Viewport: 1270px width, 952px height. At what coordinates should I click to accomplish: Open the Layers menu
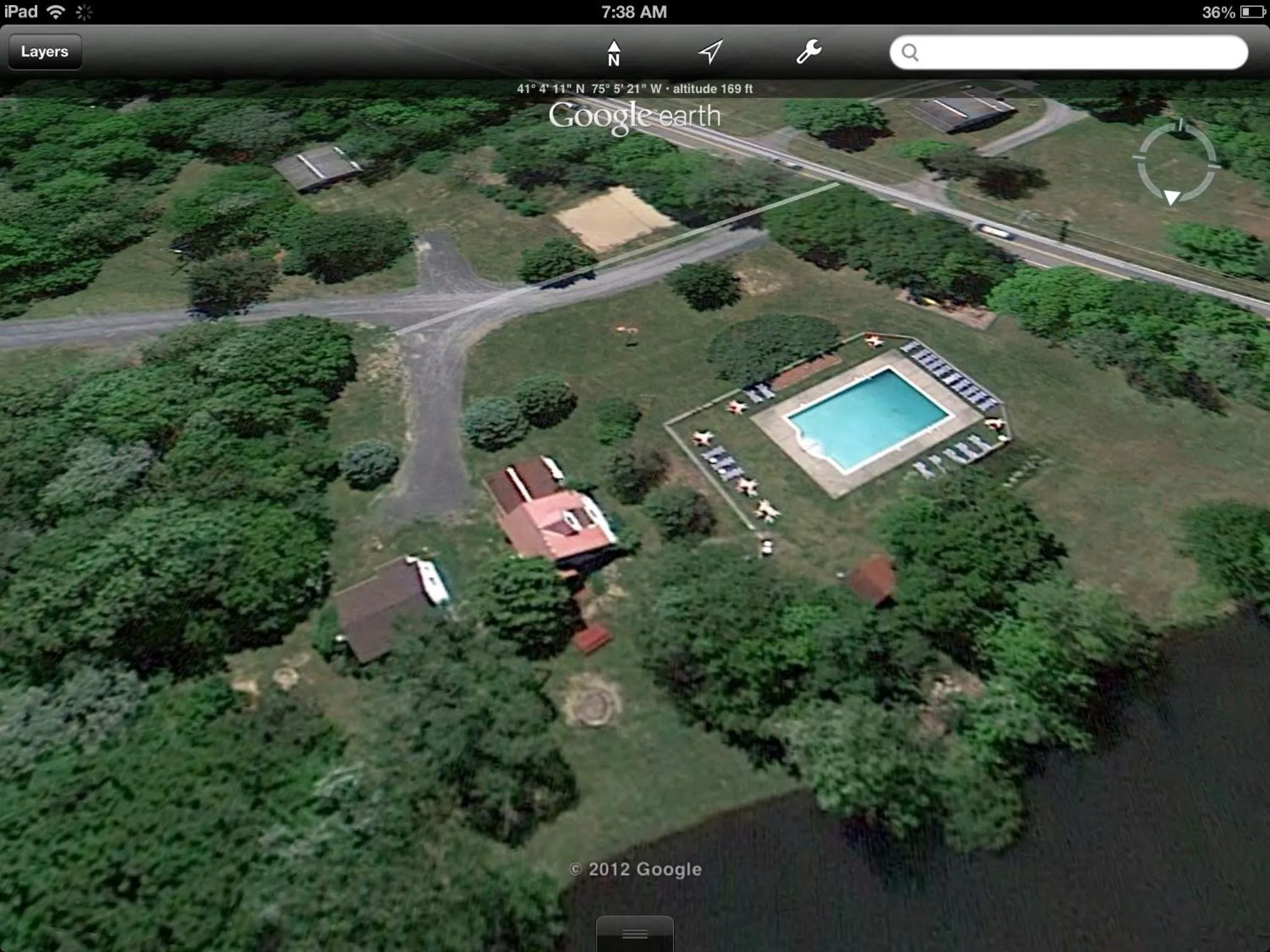click(45, 51)
